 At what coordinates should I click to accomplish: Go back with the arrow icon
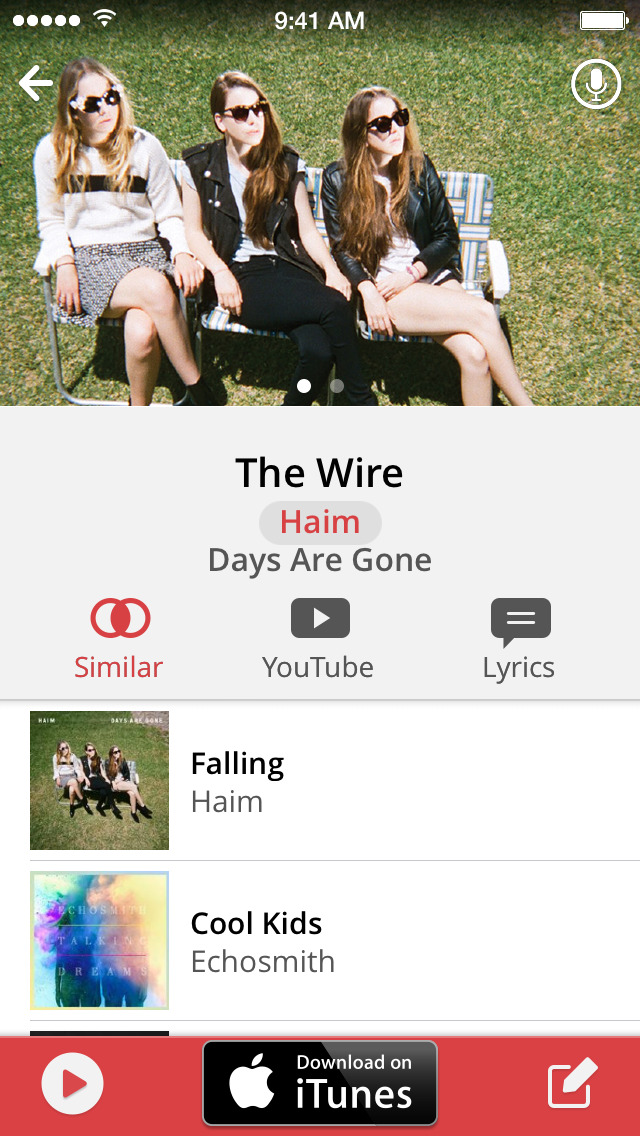point(36,83)
